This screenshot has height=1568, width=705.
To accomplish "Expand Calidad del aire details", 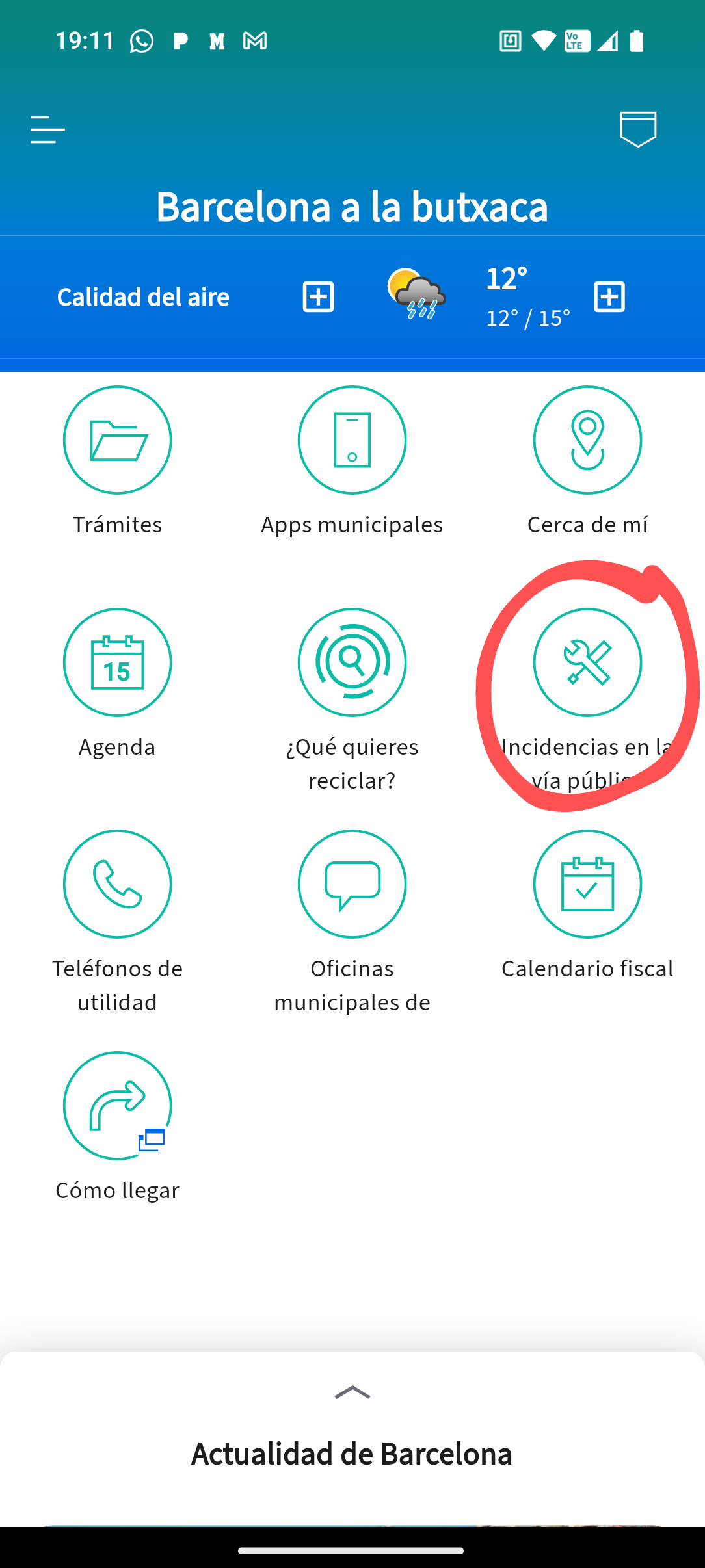I will point(318,297).
